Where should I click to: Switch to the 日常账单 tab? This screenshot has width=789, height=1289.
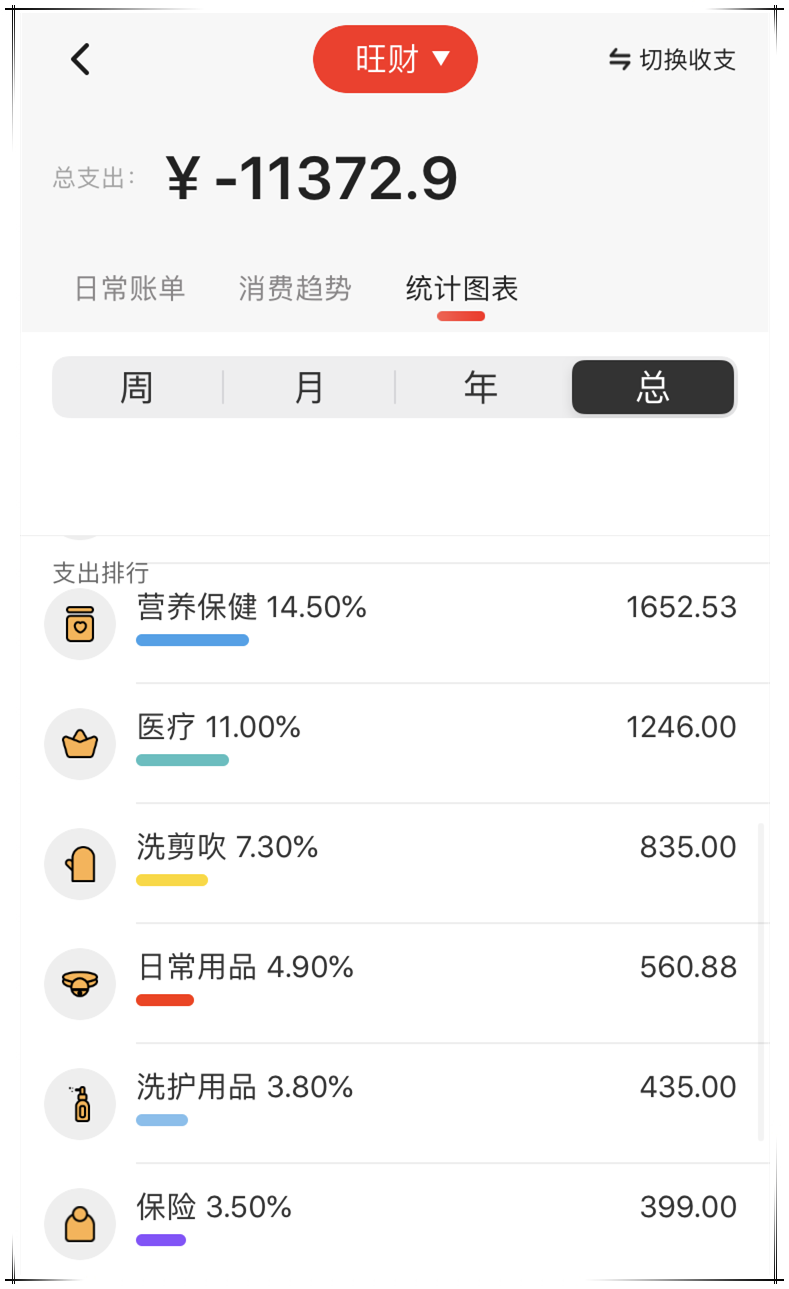[130, 289]
